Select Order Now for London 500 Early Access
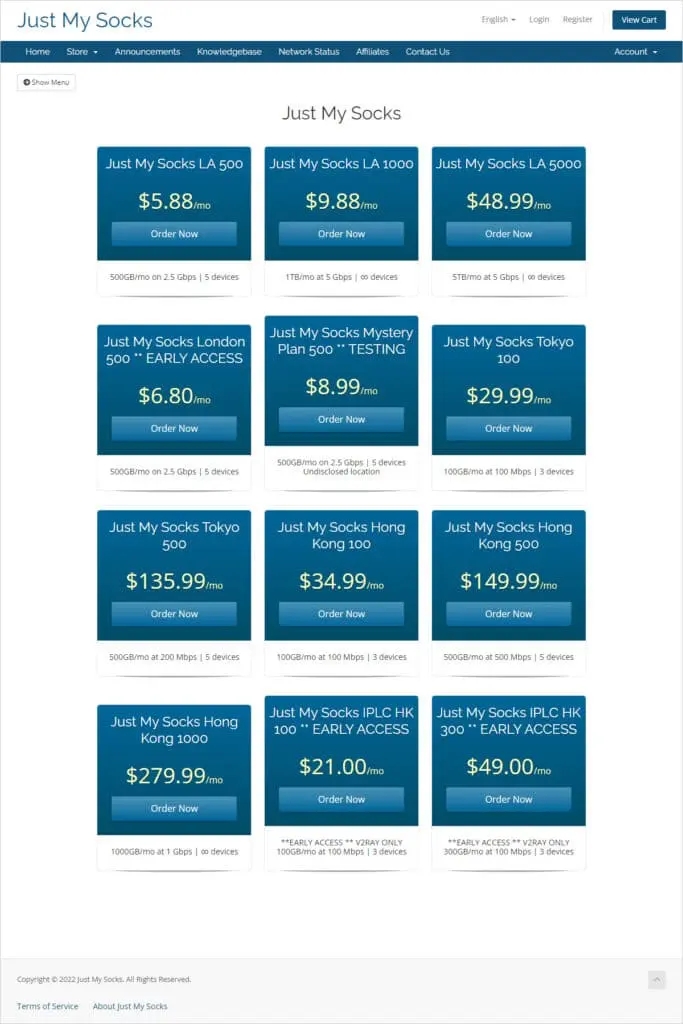 pos(174,428)
